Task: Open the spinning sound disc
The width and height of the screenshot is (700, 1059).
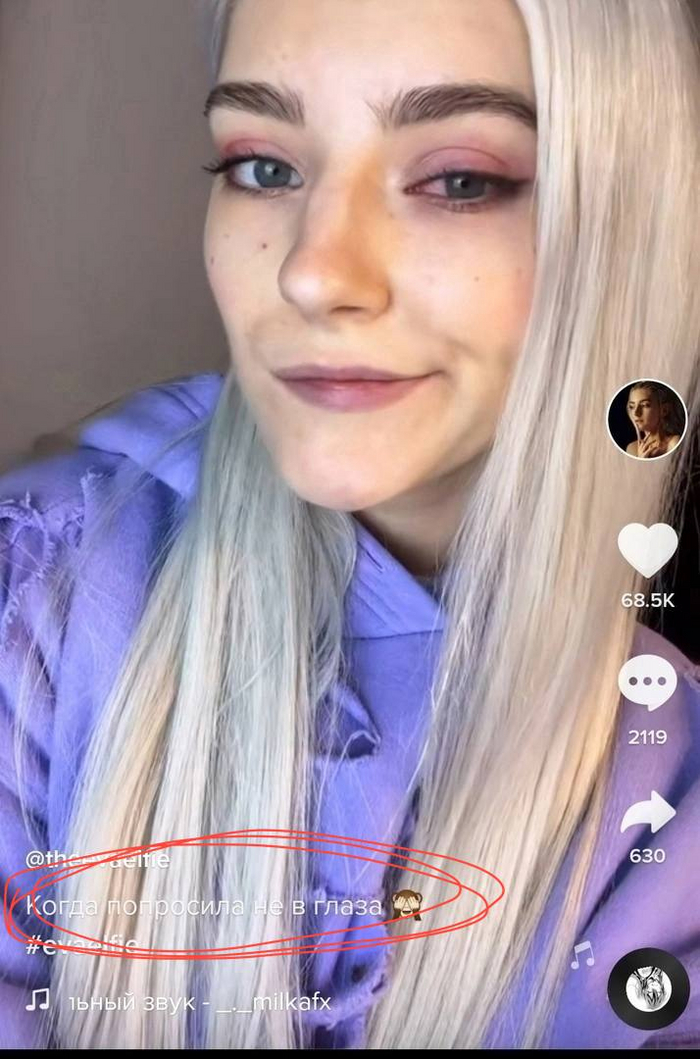Action: pyautogui.click(x=648, y=988)
